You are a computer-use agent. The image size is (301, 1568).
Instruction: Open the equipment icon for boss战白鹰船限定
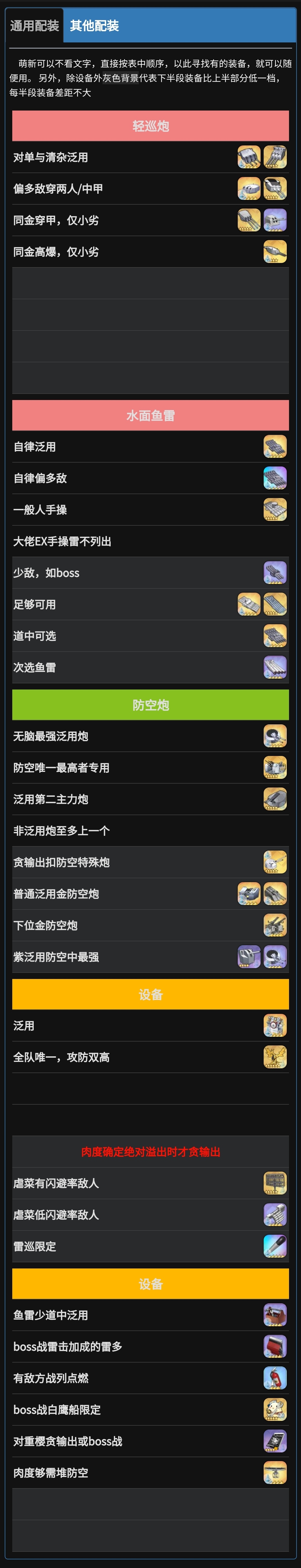(x=275, y=1409)
